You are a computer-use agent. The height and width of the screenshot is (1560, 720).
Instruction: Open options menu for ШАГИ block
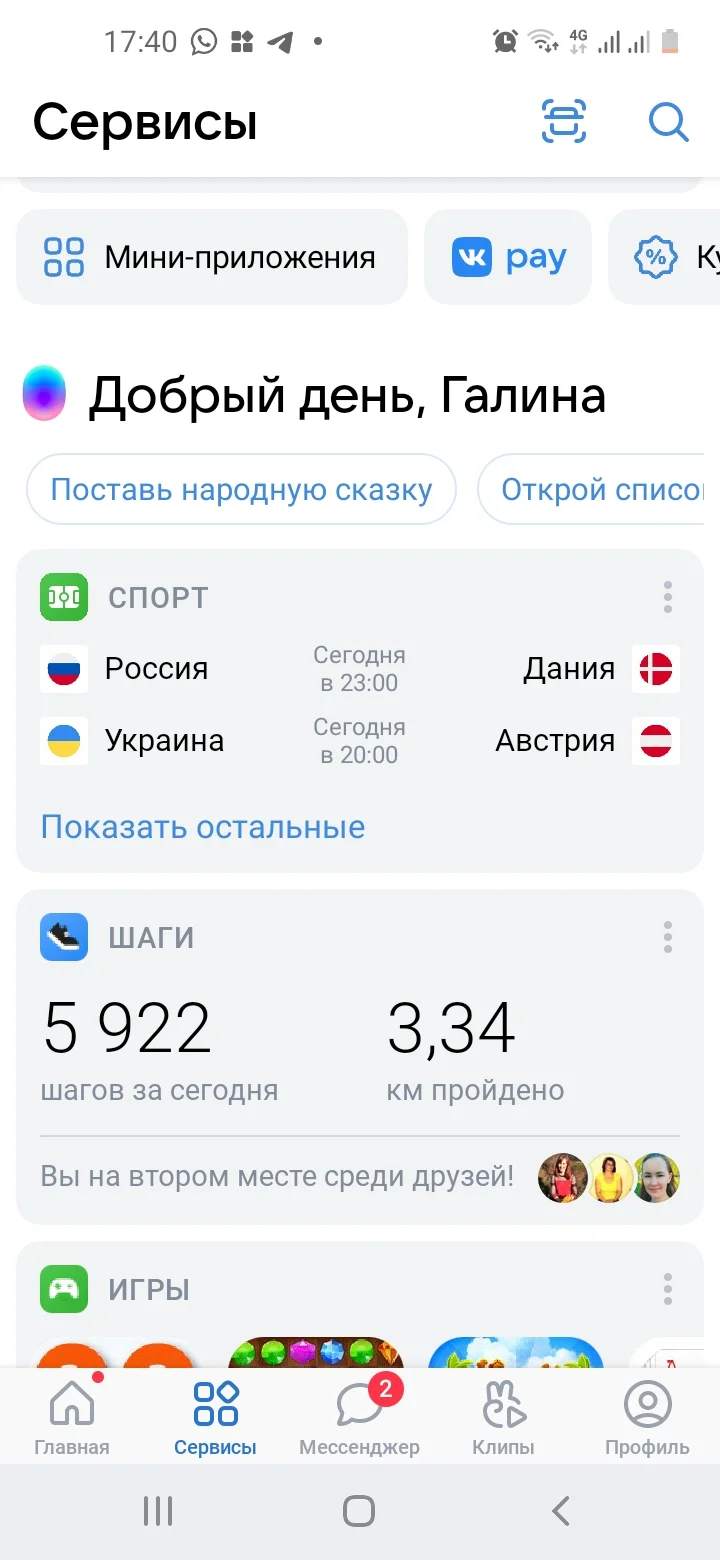pyautogui.click(x=667, y=937)
